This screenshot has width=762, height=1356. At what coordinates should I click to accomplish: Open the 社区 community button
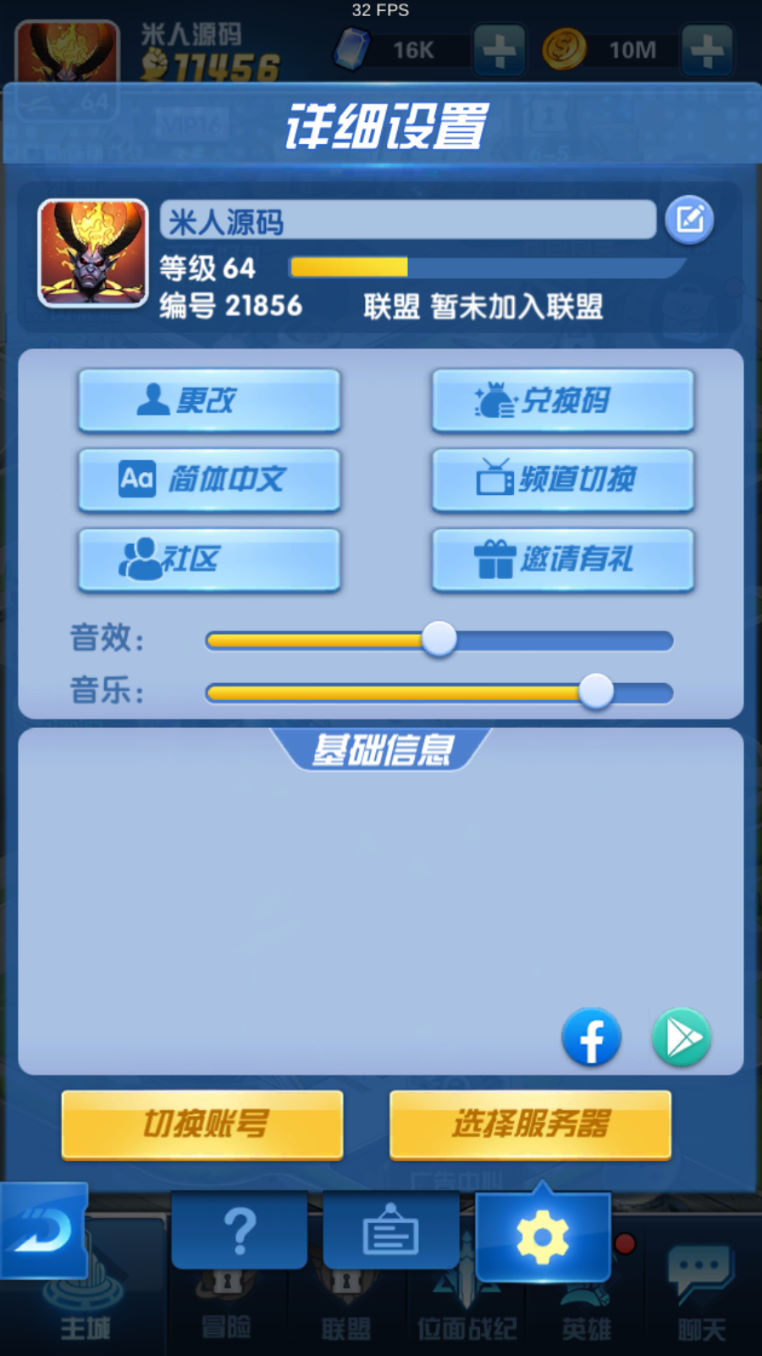(209, 560)
